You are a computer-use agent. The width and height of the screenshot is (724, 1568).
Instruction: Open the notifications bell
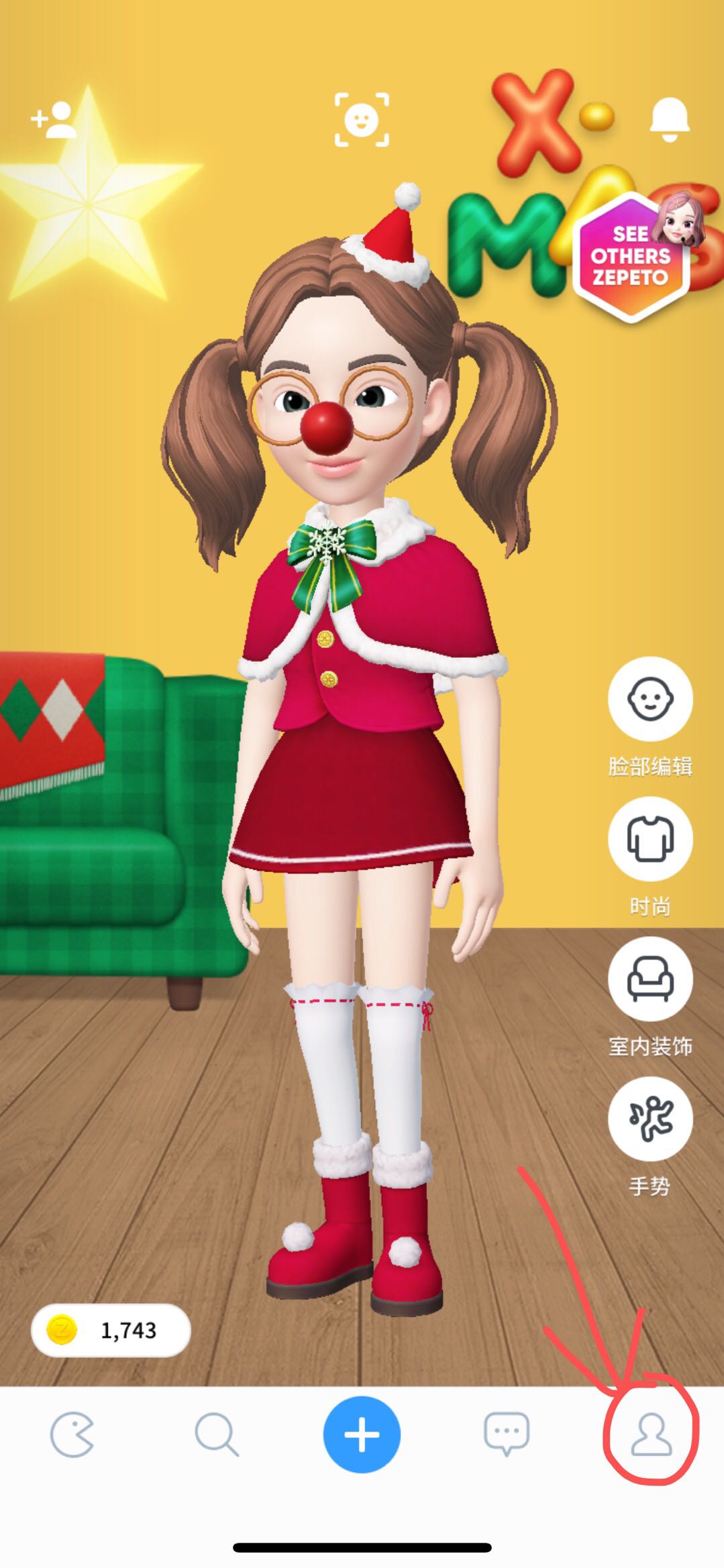click(669, 119)
